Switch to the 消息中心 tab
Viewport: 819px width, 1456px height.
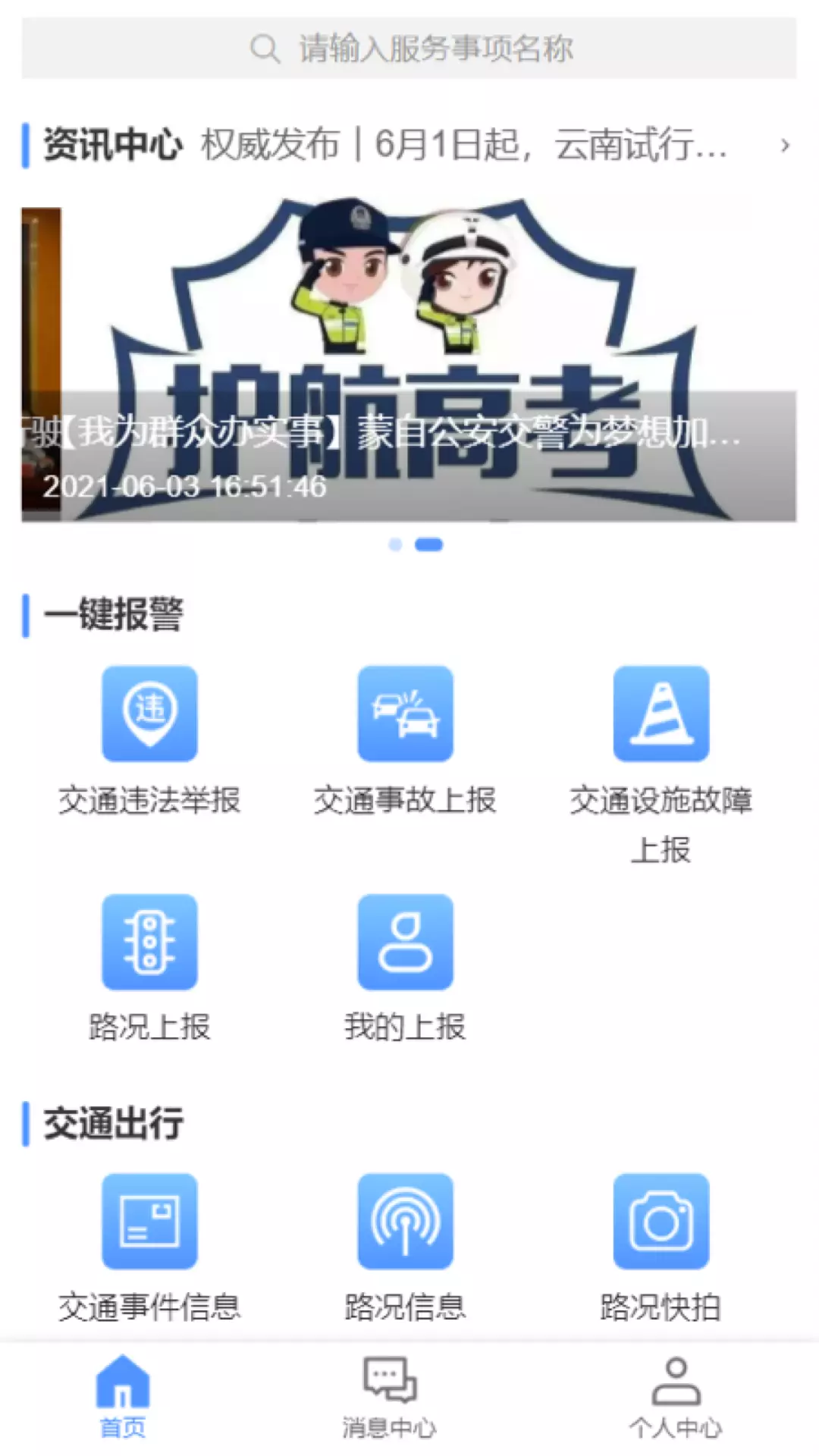[x=389, y=1397]
